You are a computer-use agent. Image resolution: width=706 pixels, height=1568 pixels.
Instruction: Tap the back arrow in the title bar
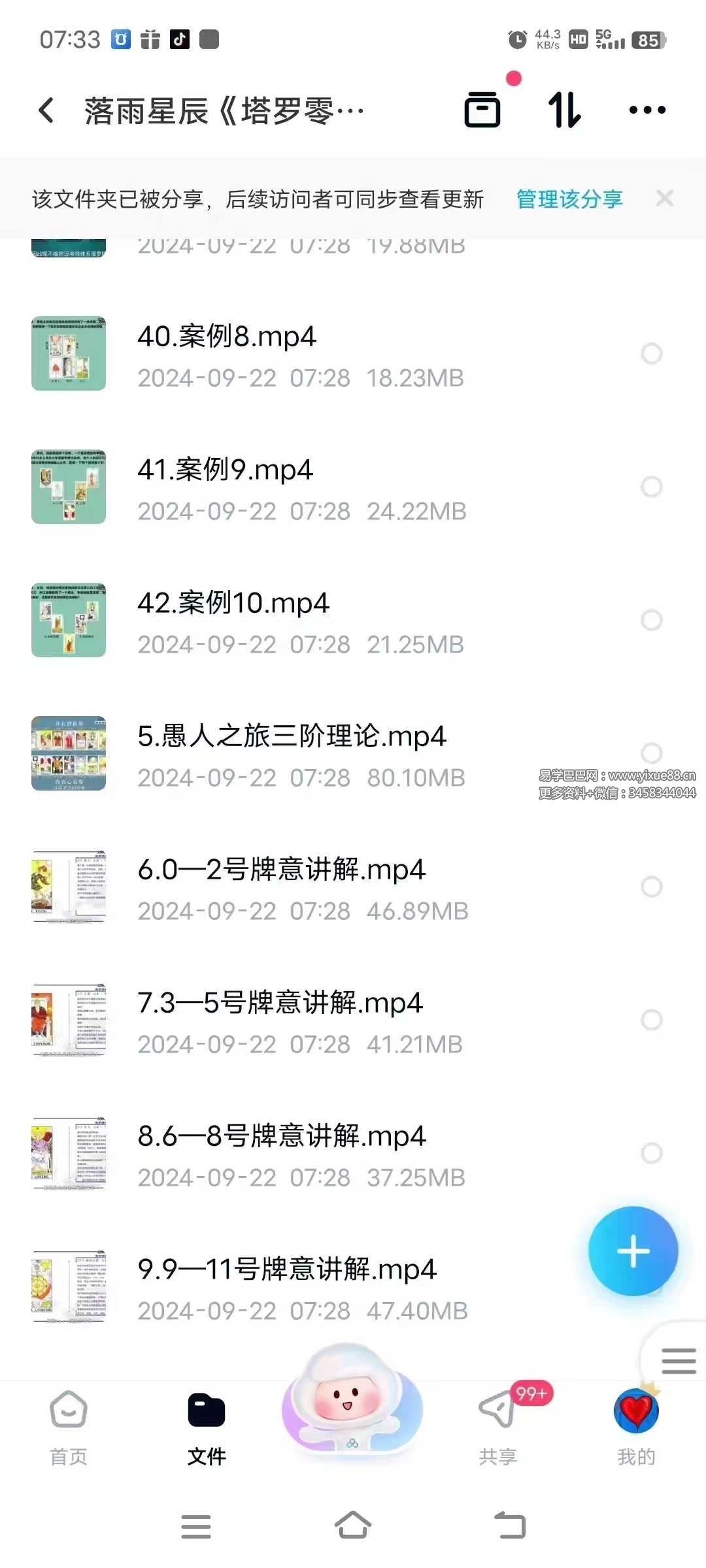[45, 110]
